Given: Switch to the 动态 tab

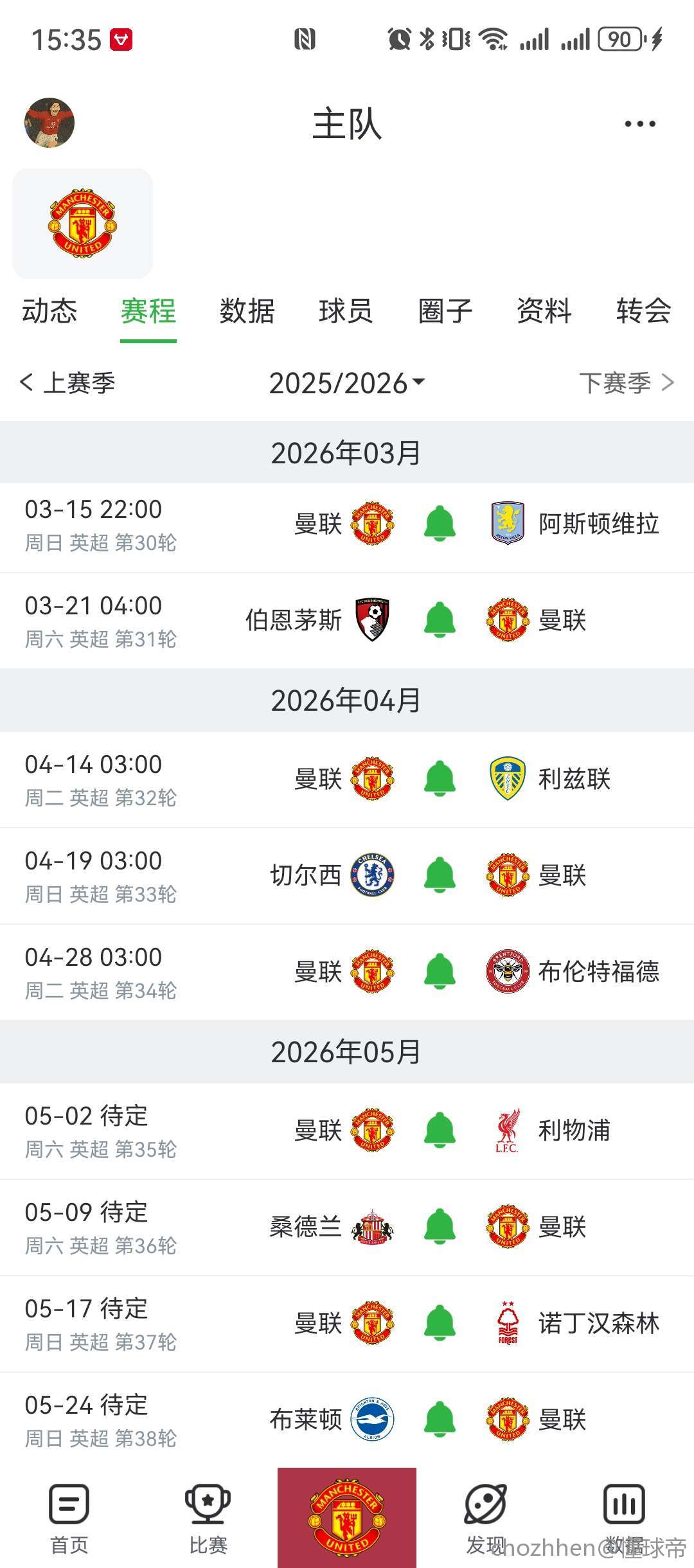Looking at the screenshot, I should coord(49,312).
